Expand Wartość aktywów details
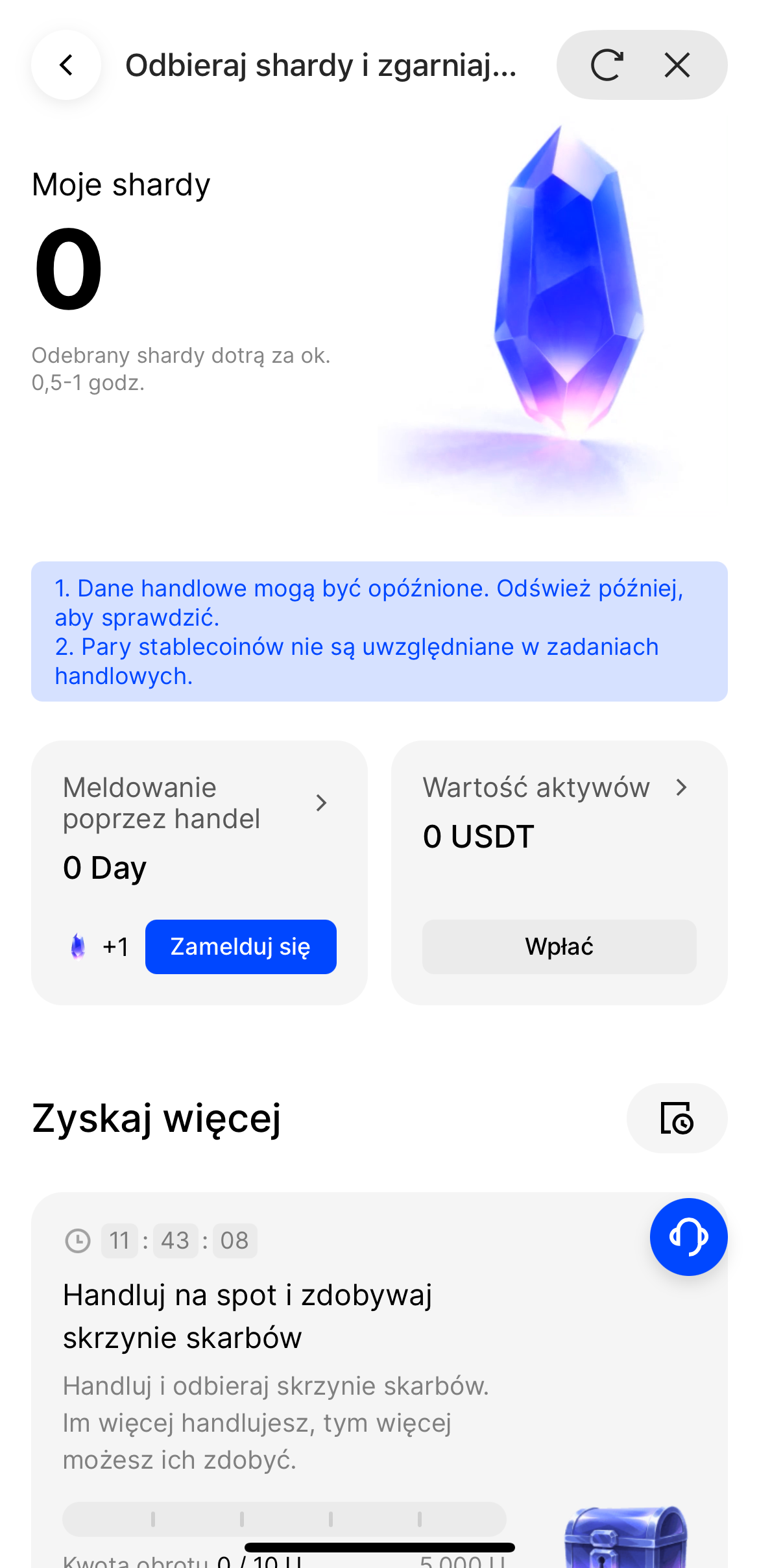This screenshot has height=1568, width=759. [682, 787]
